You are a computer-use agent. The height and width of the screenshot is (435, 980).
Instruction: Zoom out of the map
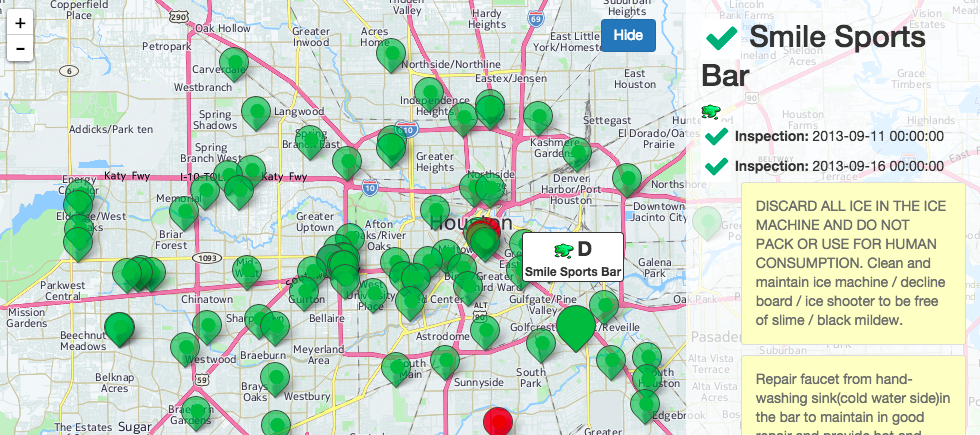[20, 47]
